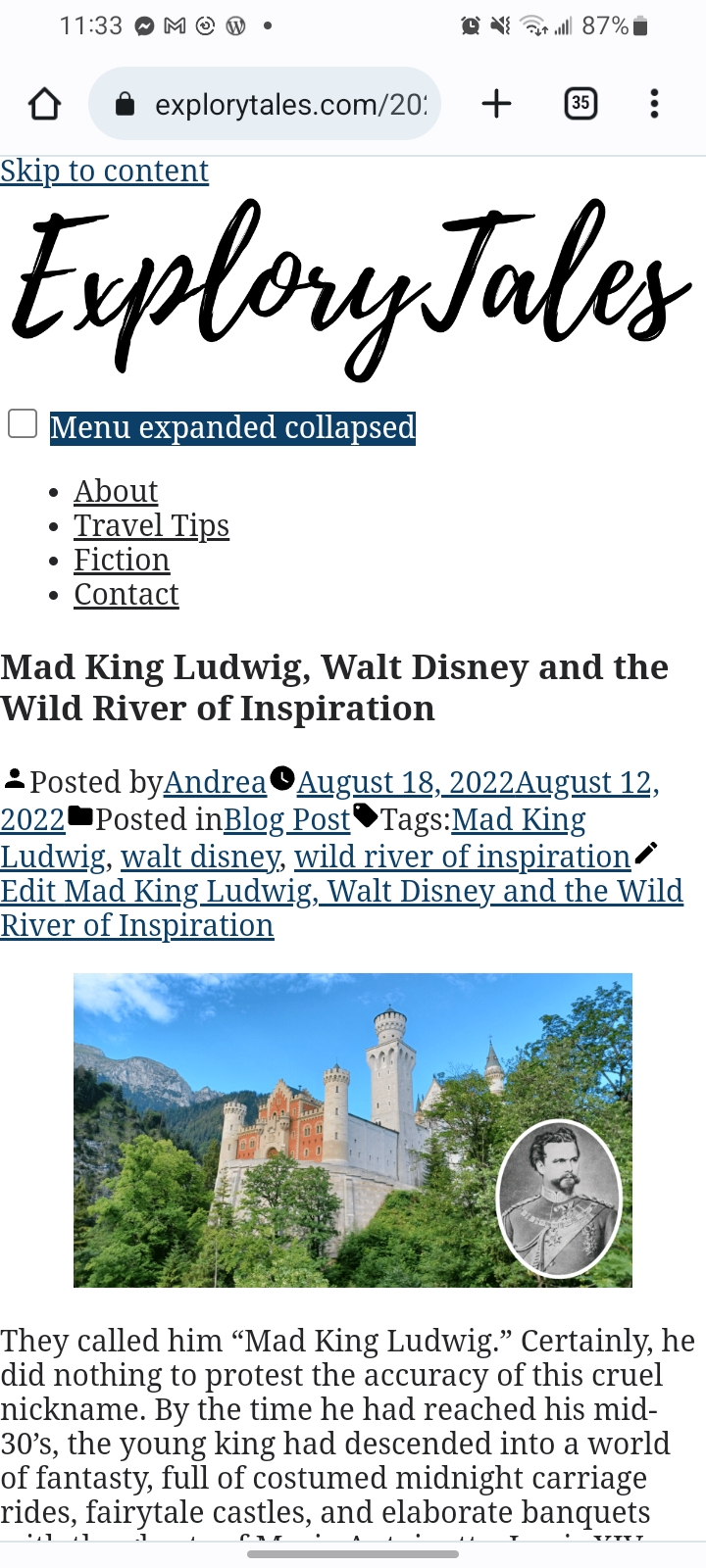Open a new browser tab
Image resolution: width=706 pixels, height=1568 pixels.
coord(497,104)
